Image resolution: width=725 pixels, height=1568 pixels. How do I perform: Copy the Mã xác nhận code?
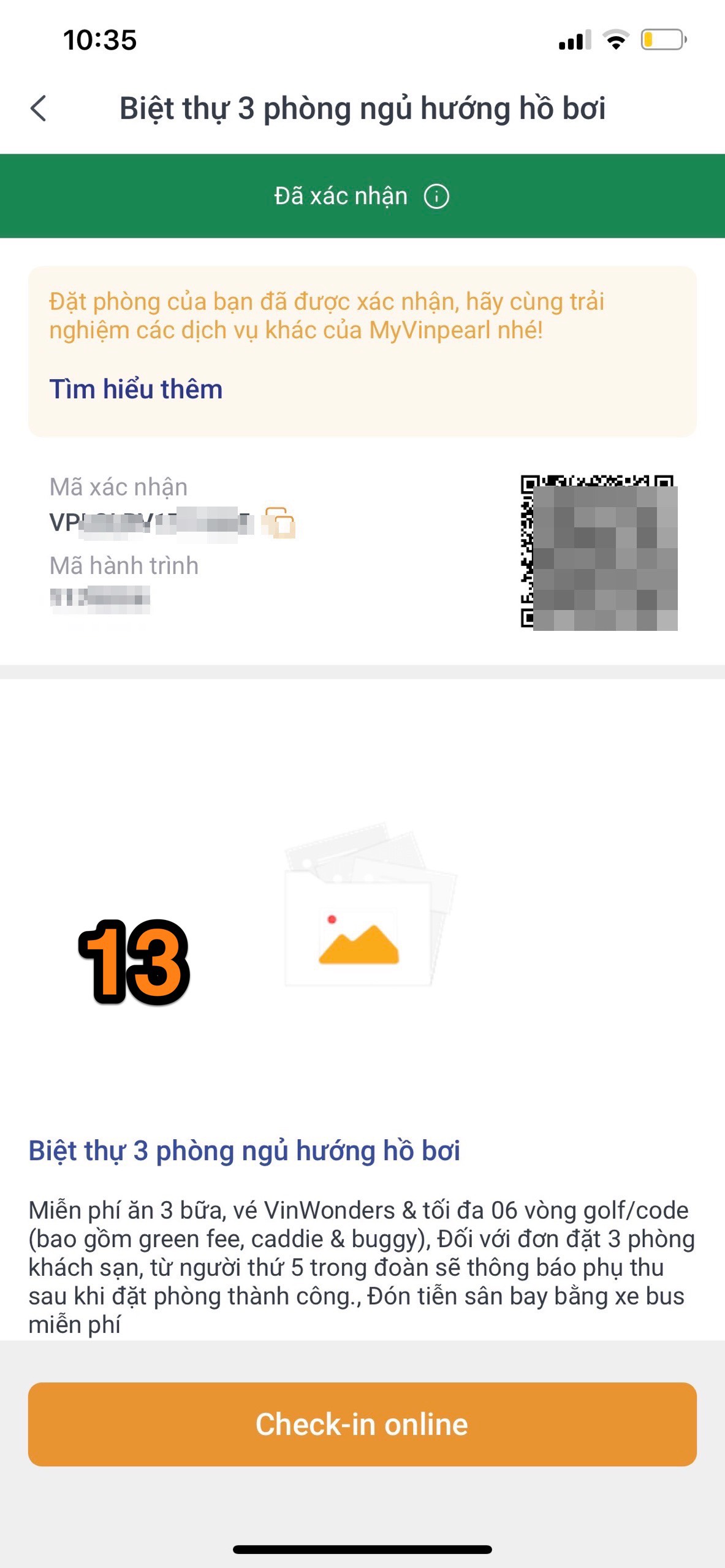(x=279, y=522)
